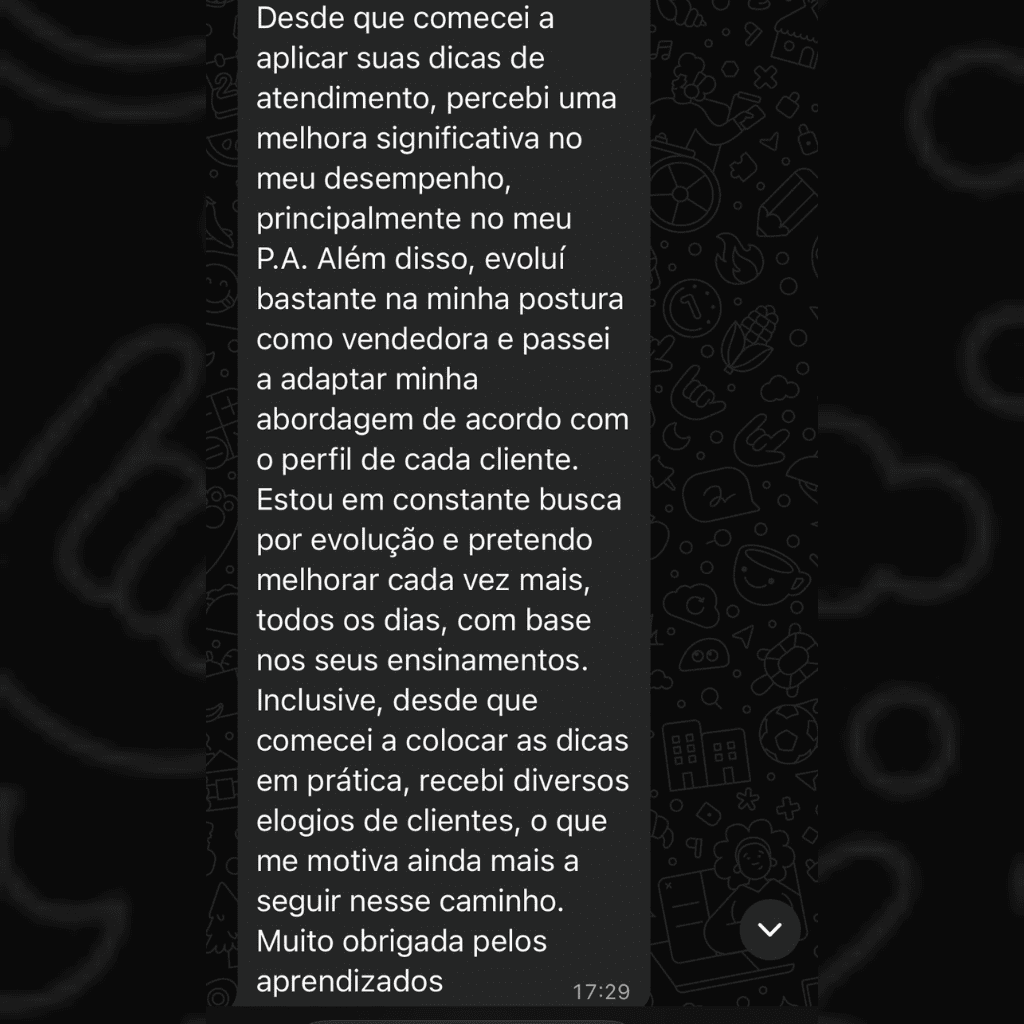Jump to the latest messages with the down arrow
1024x1024 pixels.
(769, 930)
